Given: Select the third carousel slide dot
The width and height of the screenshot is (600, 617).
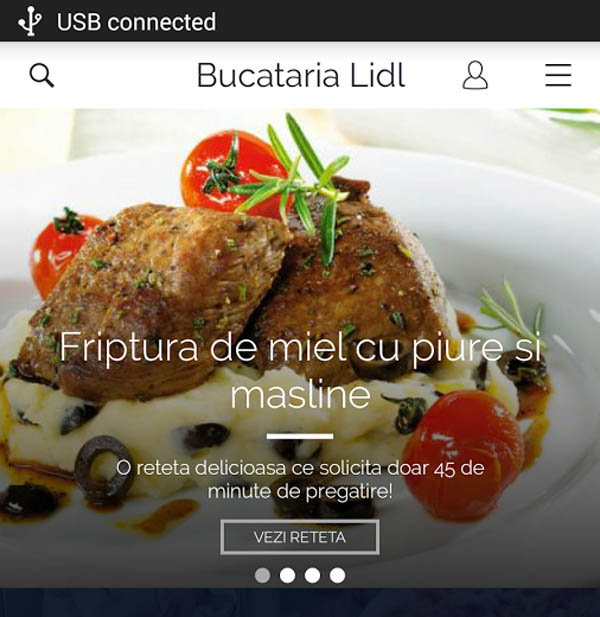Looking at the screenshot, I should [x=312, y=575].
